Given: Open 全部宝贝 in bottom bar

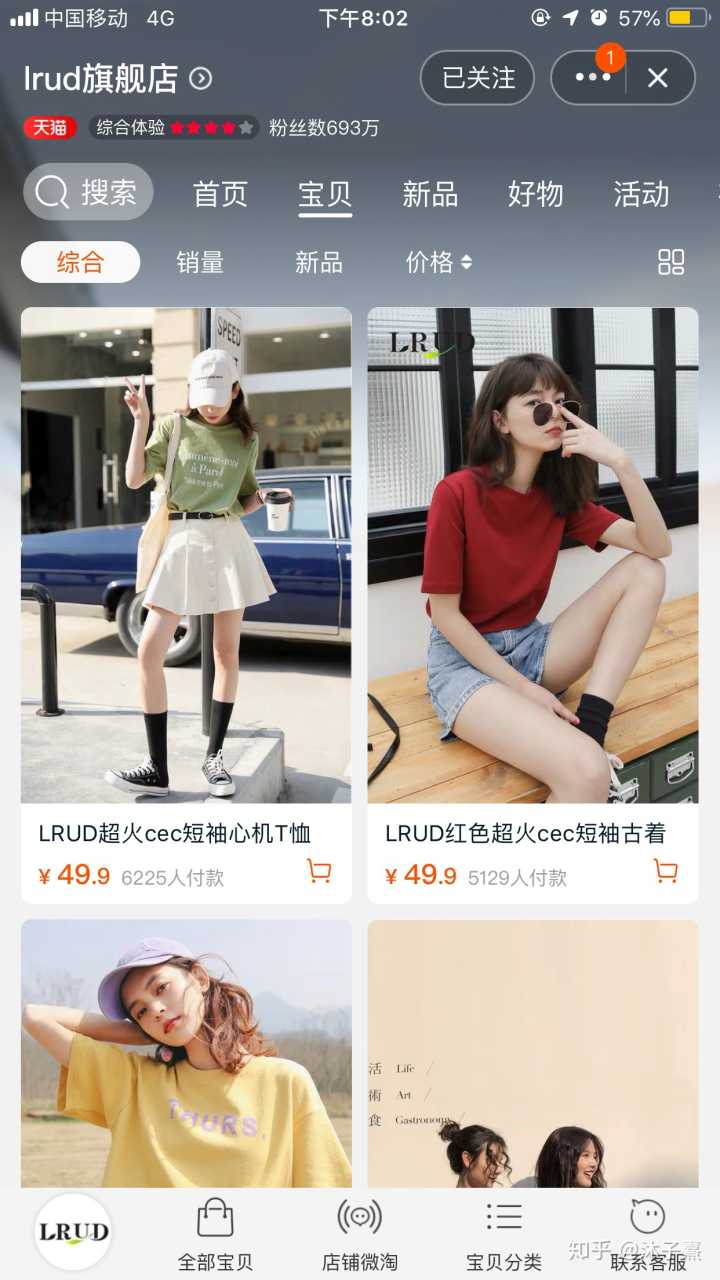Looking at the screenshot, I should (x=215, y=1234).
